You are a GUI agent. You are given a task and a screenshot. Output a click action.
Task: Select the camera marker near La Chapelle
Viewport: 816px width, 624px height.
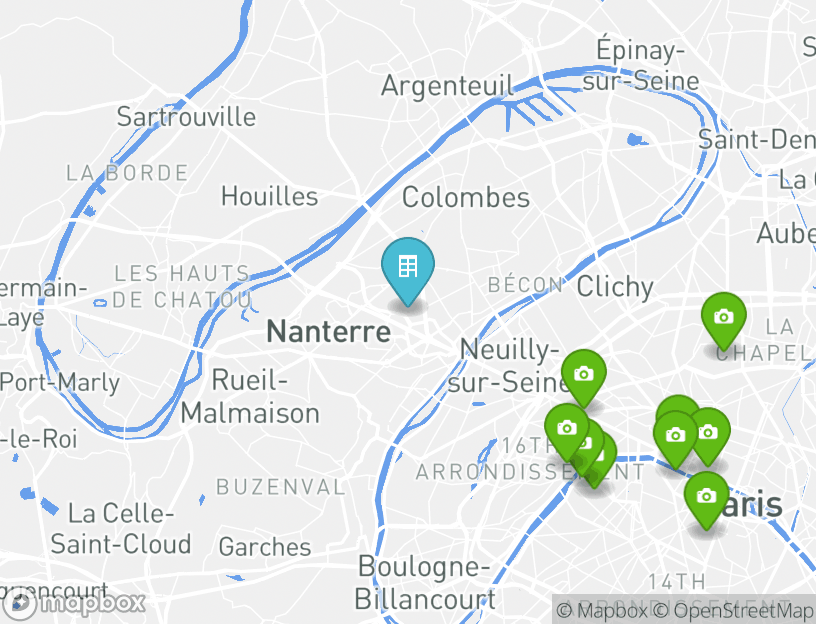723,319
